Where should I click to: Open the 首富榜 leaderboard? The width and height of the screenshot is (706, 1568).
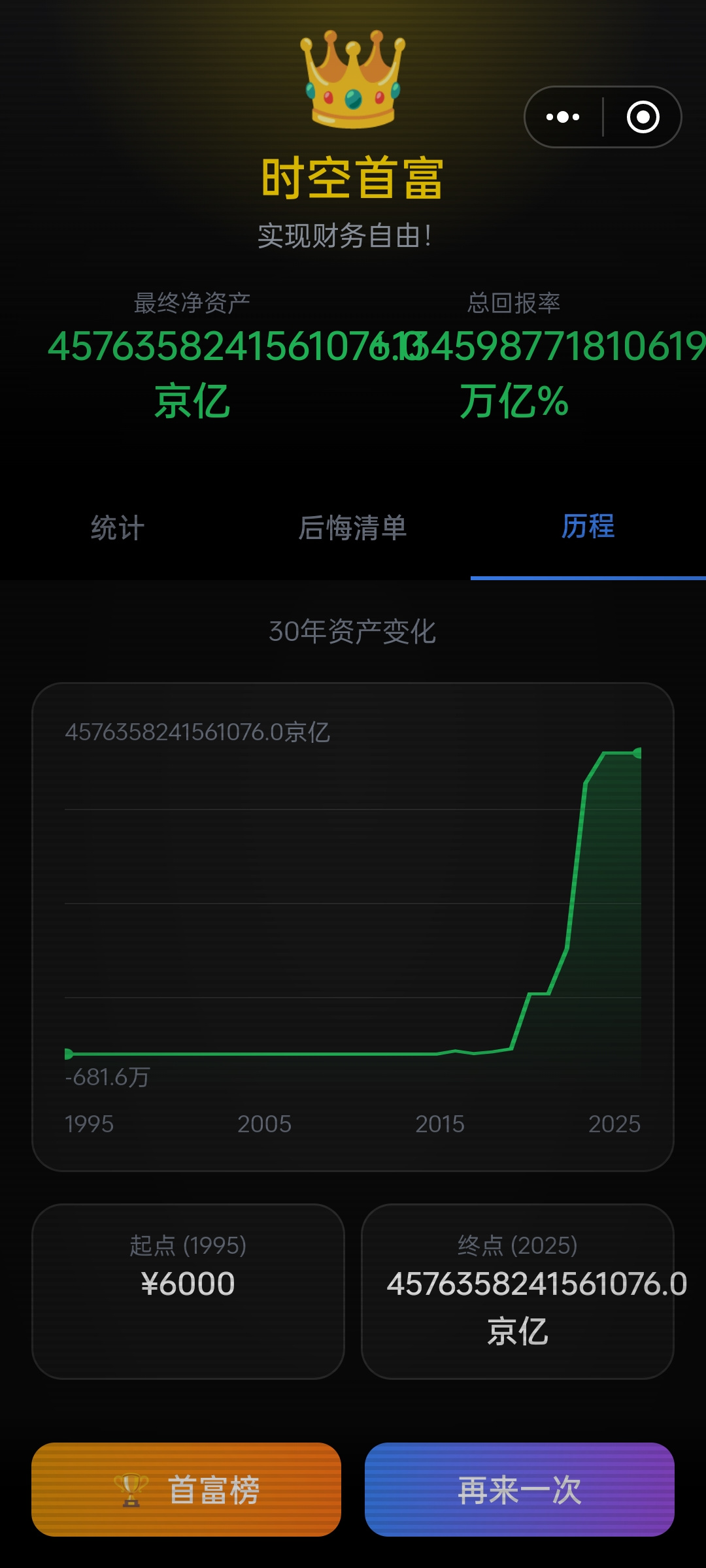point(186,1490)
